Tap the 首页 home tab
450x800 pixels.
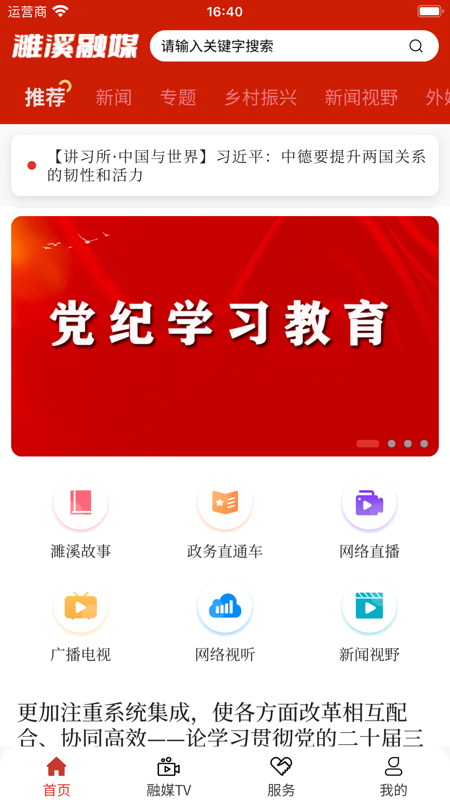tap(56, 777)
